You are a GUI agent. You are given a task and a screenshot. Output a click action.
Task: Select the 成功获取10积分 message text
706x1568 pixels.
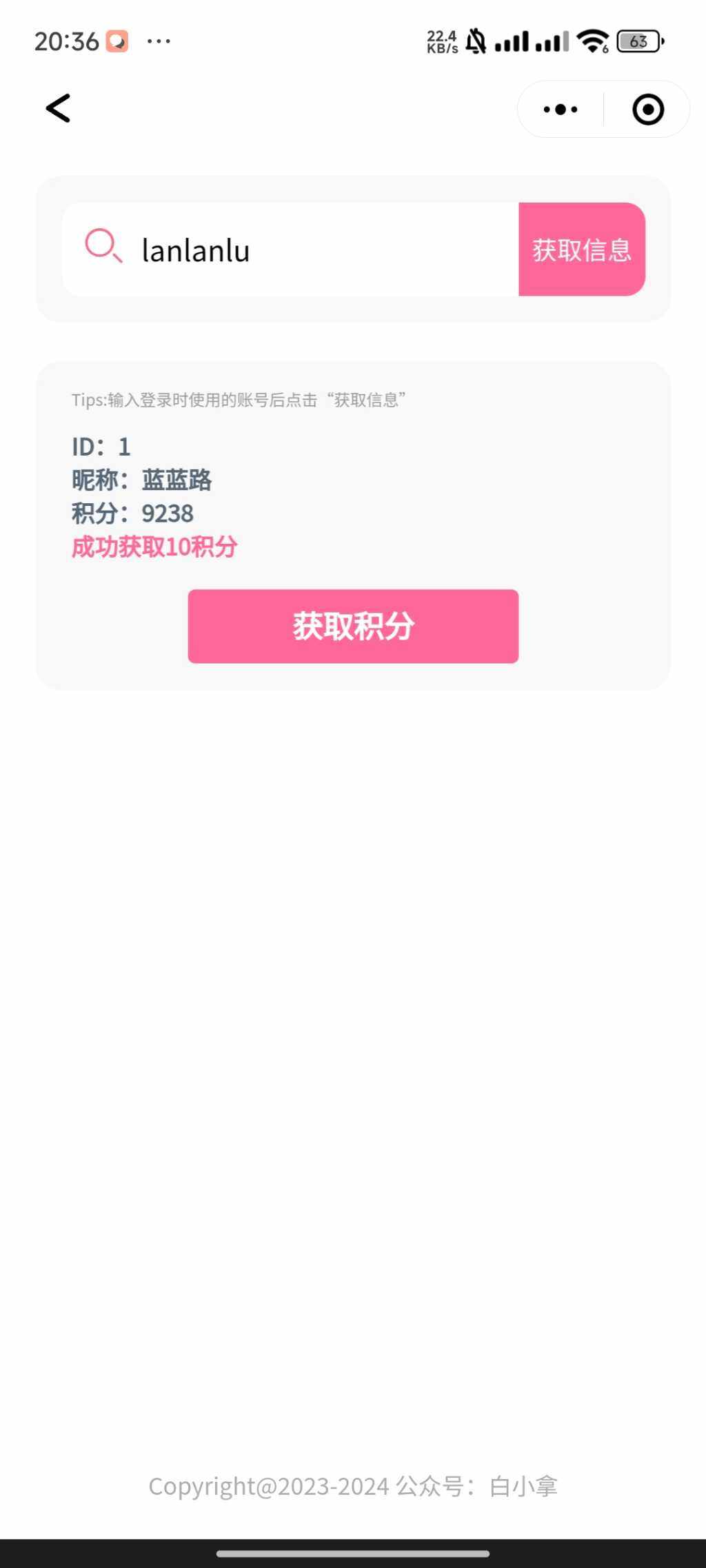tap(153, 547)
